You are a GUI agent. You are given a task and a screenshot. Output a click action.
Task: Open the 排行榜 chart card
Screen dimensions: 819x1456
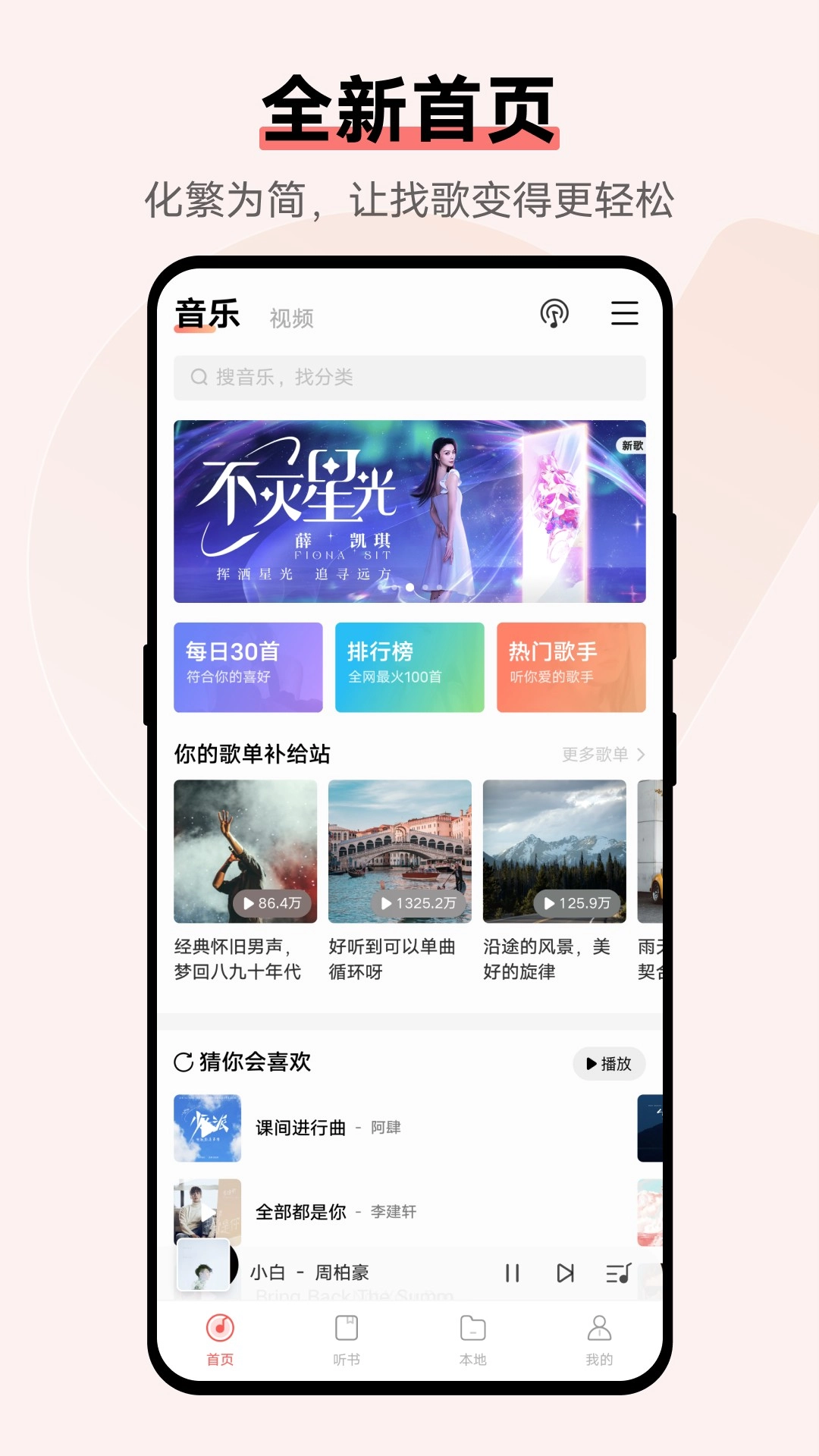(x=409, y=667)
